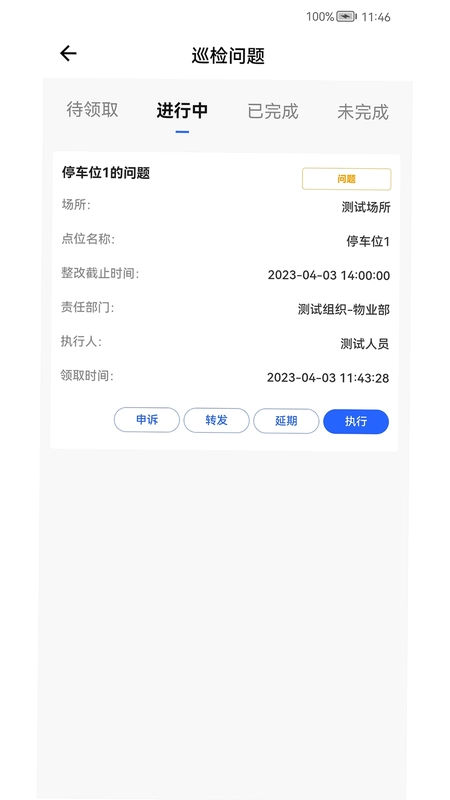Switch to the 待领取 tab
Screen dimensions: 450x800
pyautogui.click(x=92, y=110)
